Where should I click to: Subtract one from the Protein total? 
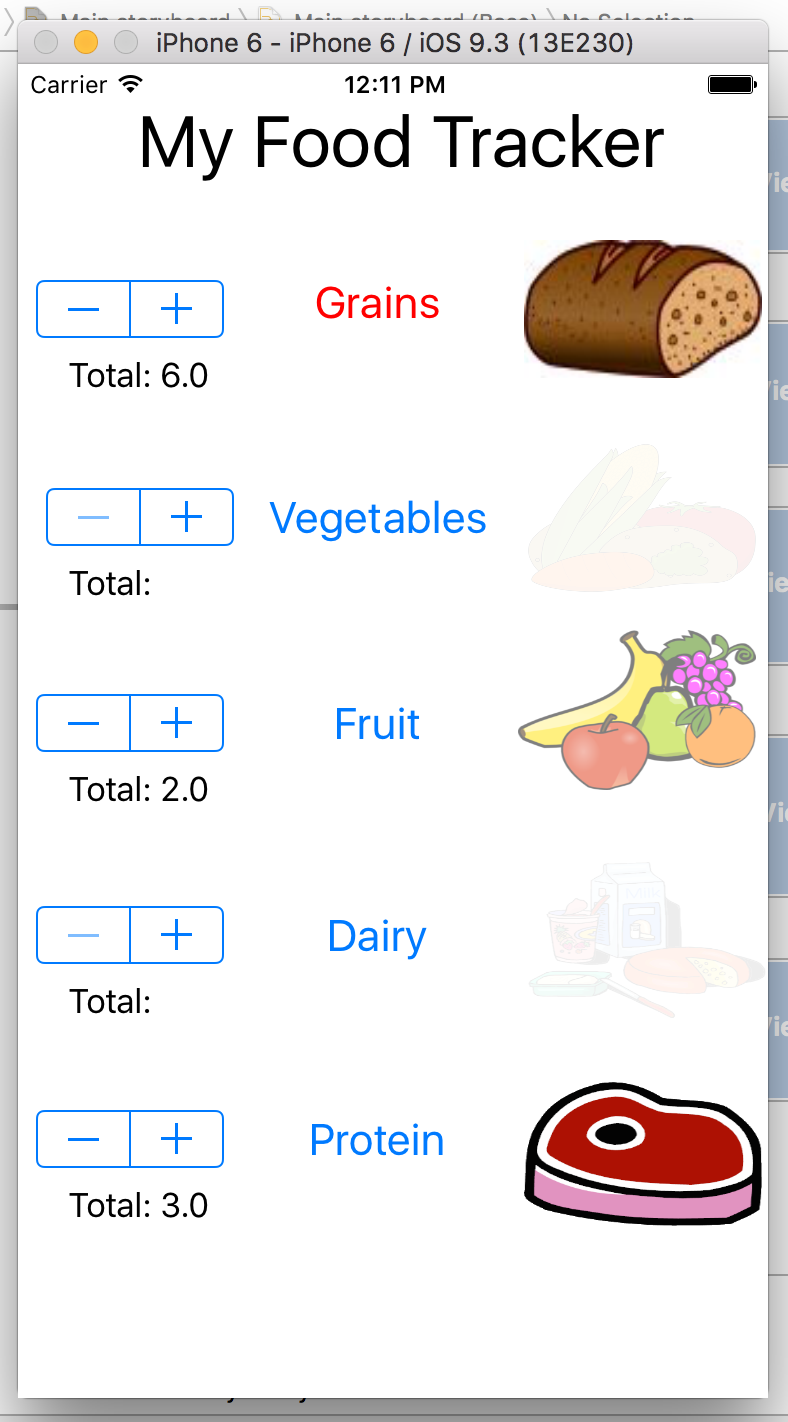[83, 1139]
